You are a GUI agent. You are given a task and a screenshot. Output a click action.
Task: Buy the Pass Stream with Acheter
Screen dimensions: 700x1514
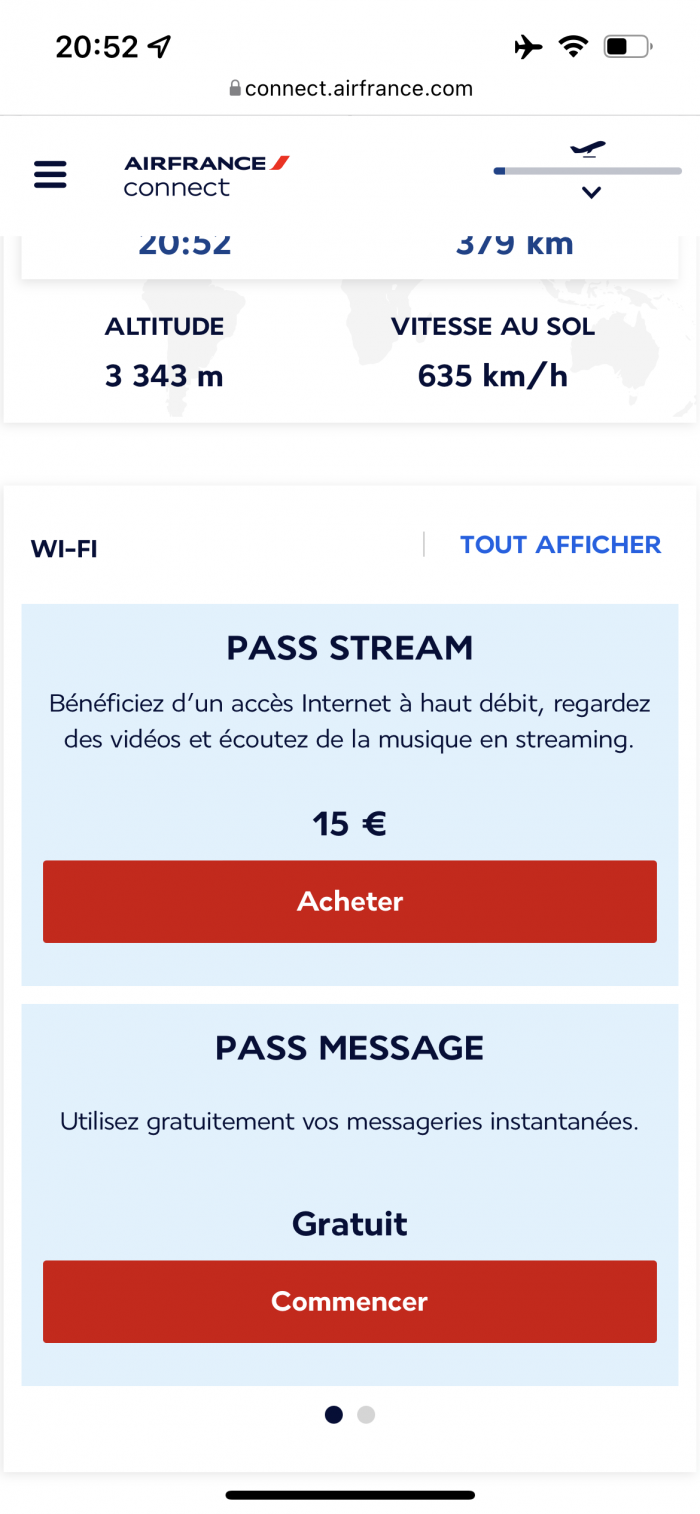[350, 901]
